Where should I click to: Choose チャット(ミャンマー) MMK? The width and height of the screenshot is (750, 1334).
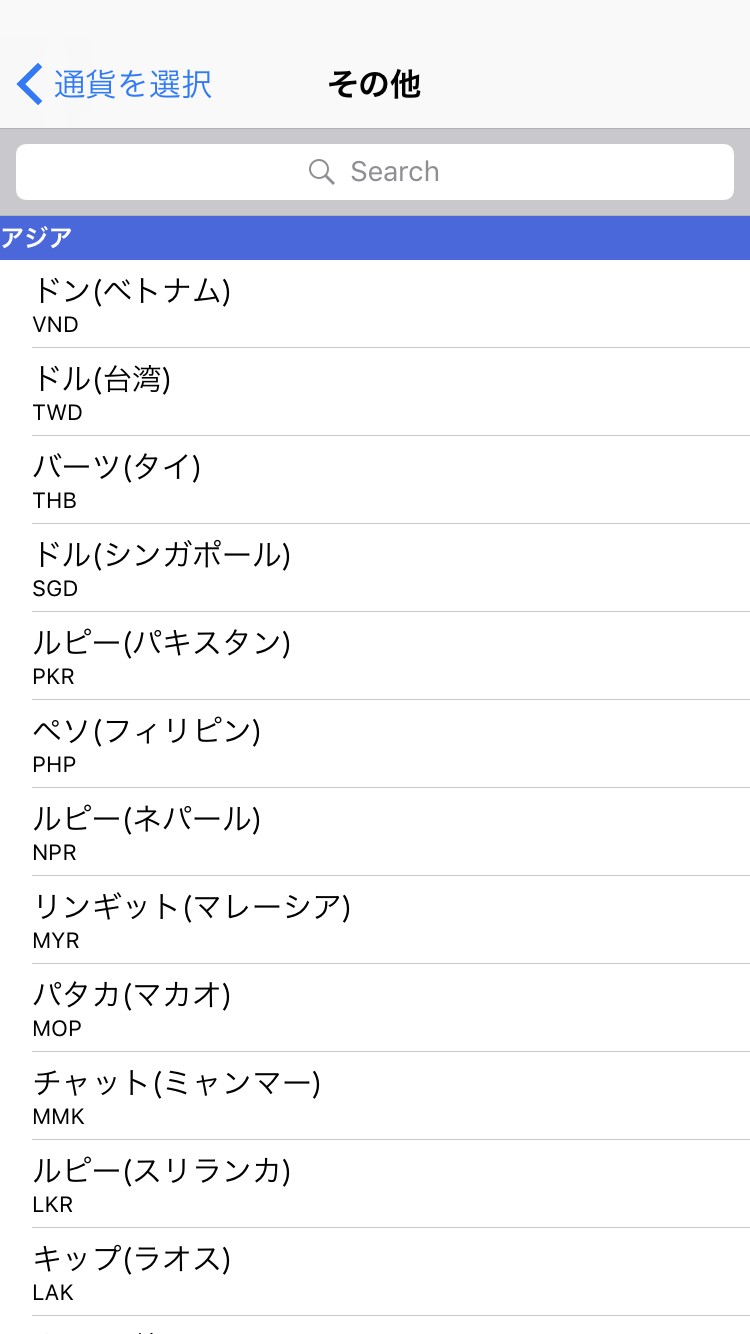coord(375,1096)
